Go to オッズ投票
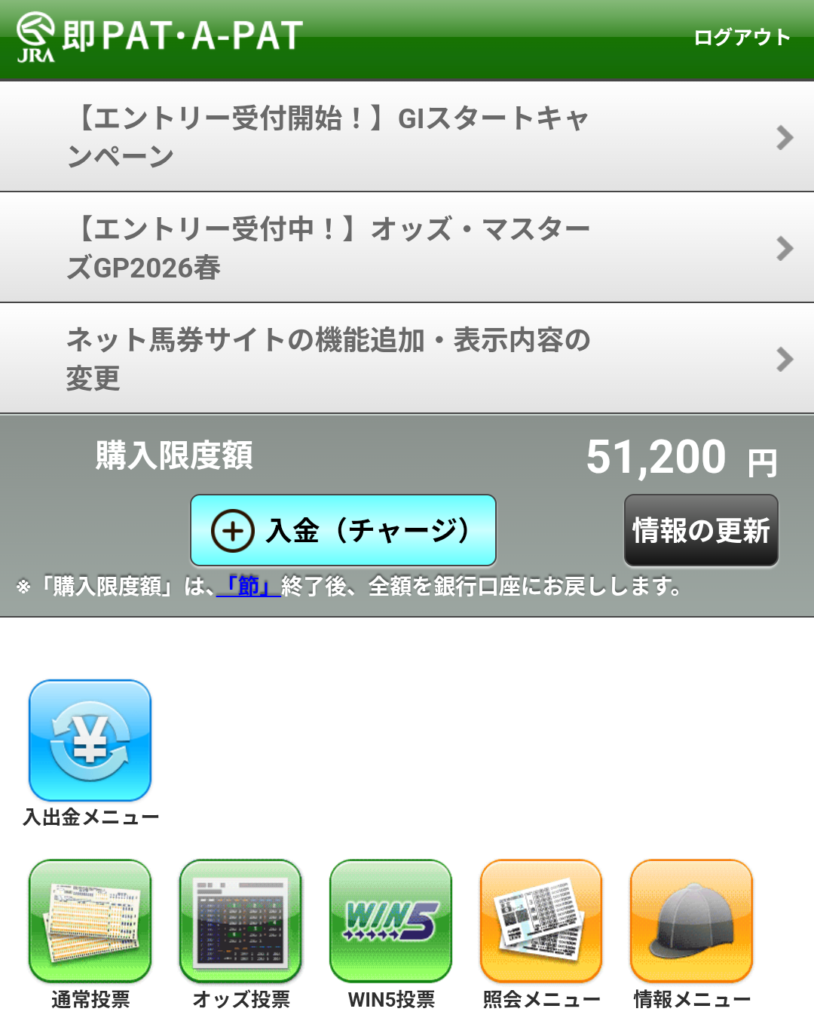The width and height of the screenshot is (814, 1024). (240, 921)
